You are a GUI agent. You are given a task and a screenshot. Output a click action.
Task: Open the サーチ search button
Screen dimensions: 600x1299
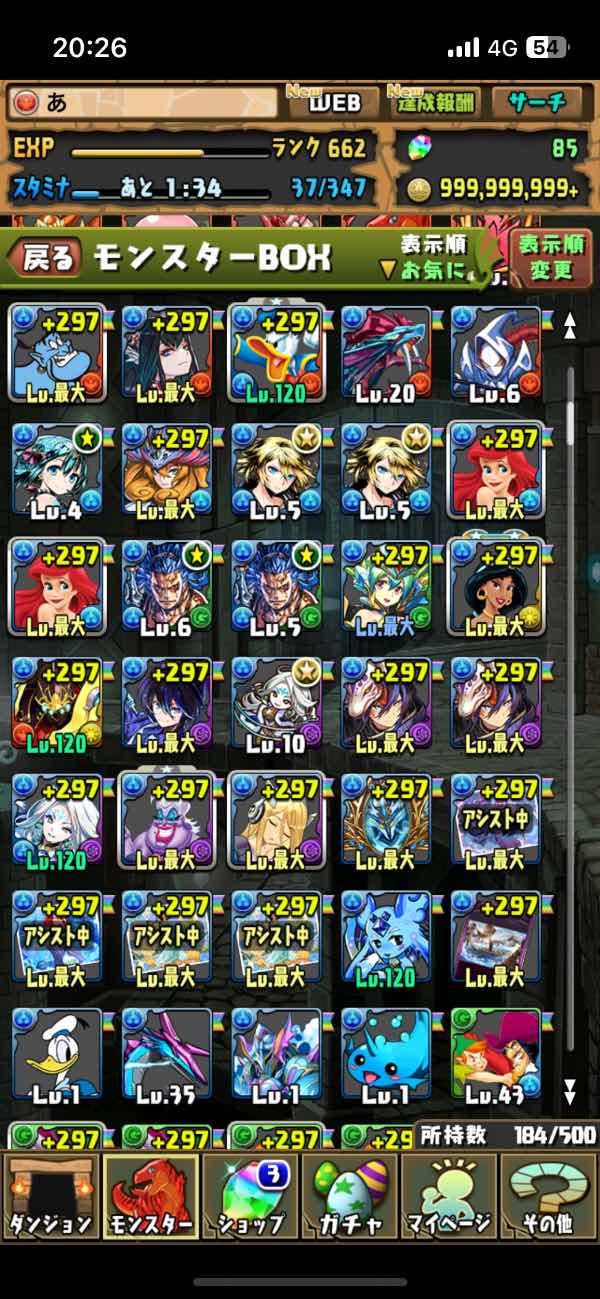click(x=537, y=101)
